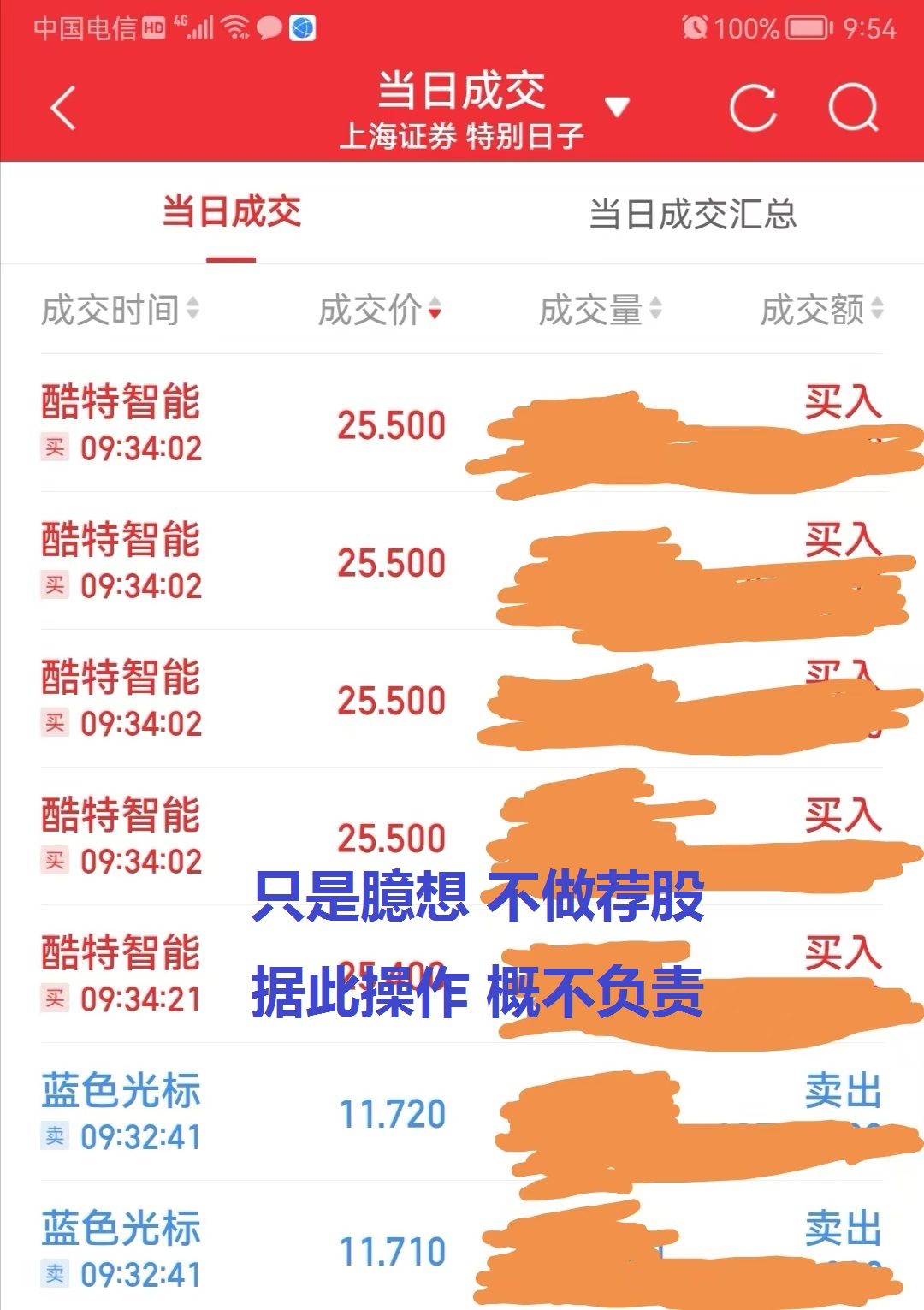Switch to the 当日成交汇总 tab
The height and width of the screenshot is (1310, 924).
[x=695, y=216]
